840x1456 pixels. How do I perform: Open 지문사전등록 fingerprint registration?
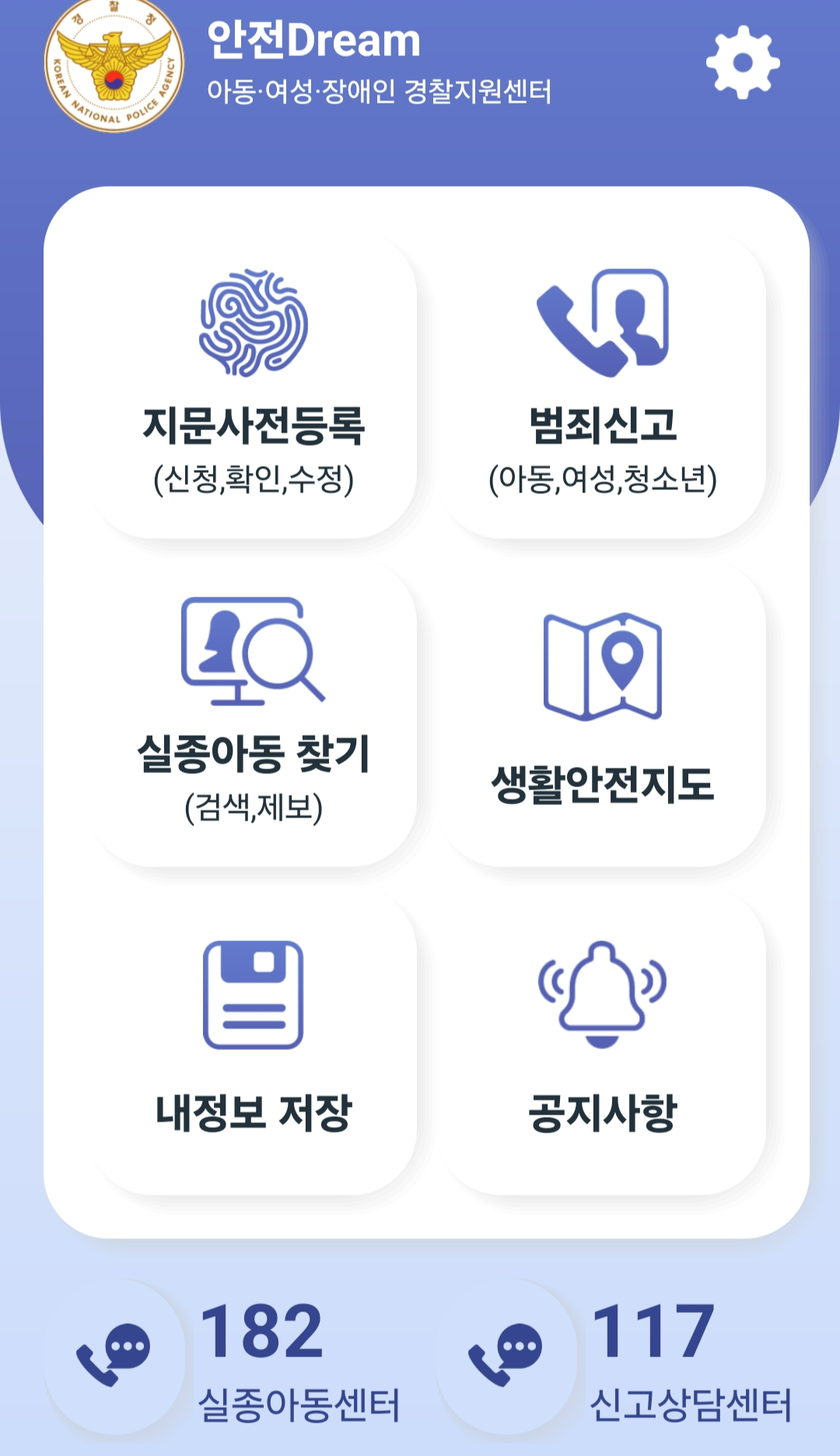click(254, 386)
